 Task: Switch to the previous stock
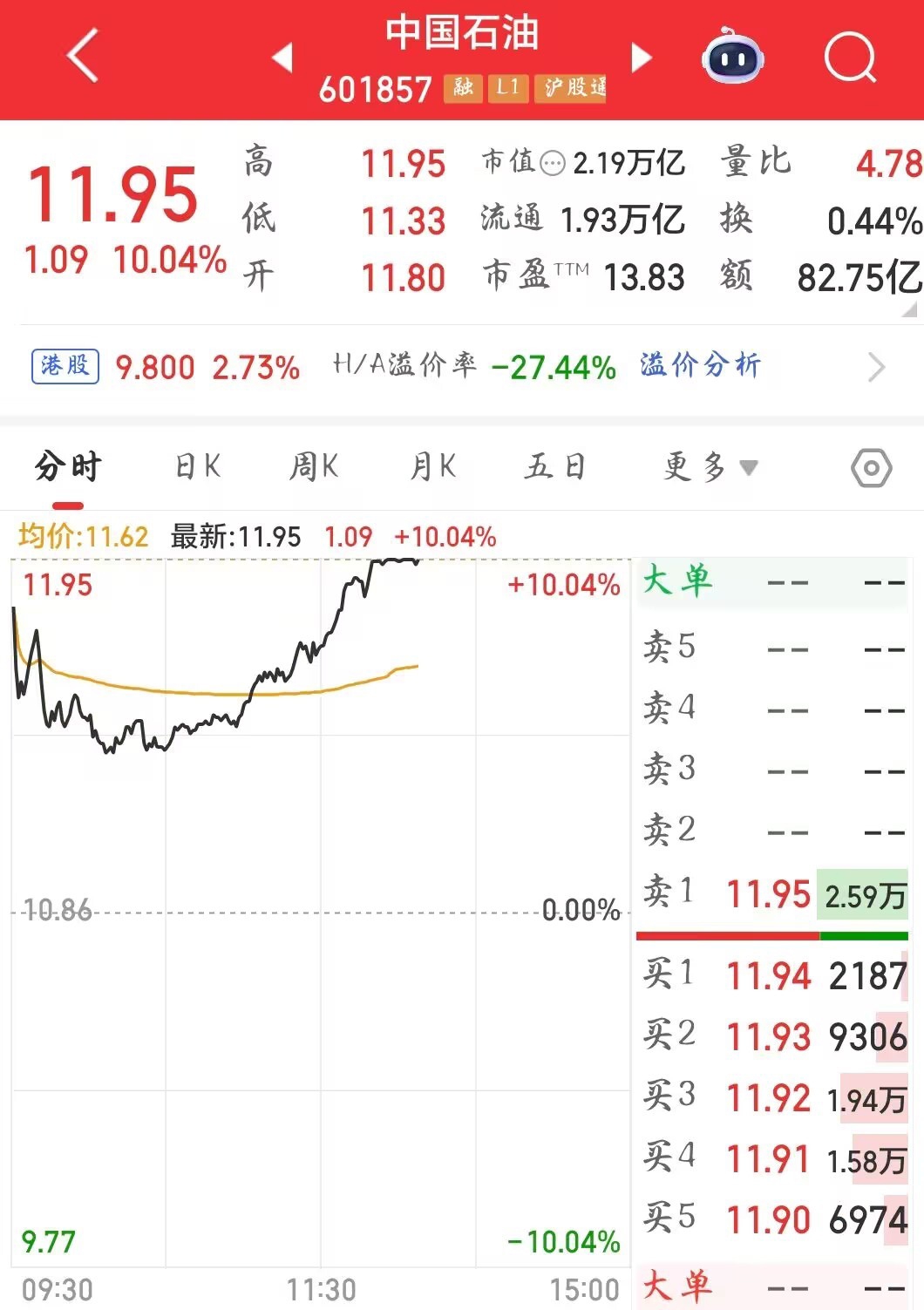click(x=282, y=58)
